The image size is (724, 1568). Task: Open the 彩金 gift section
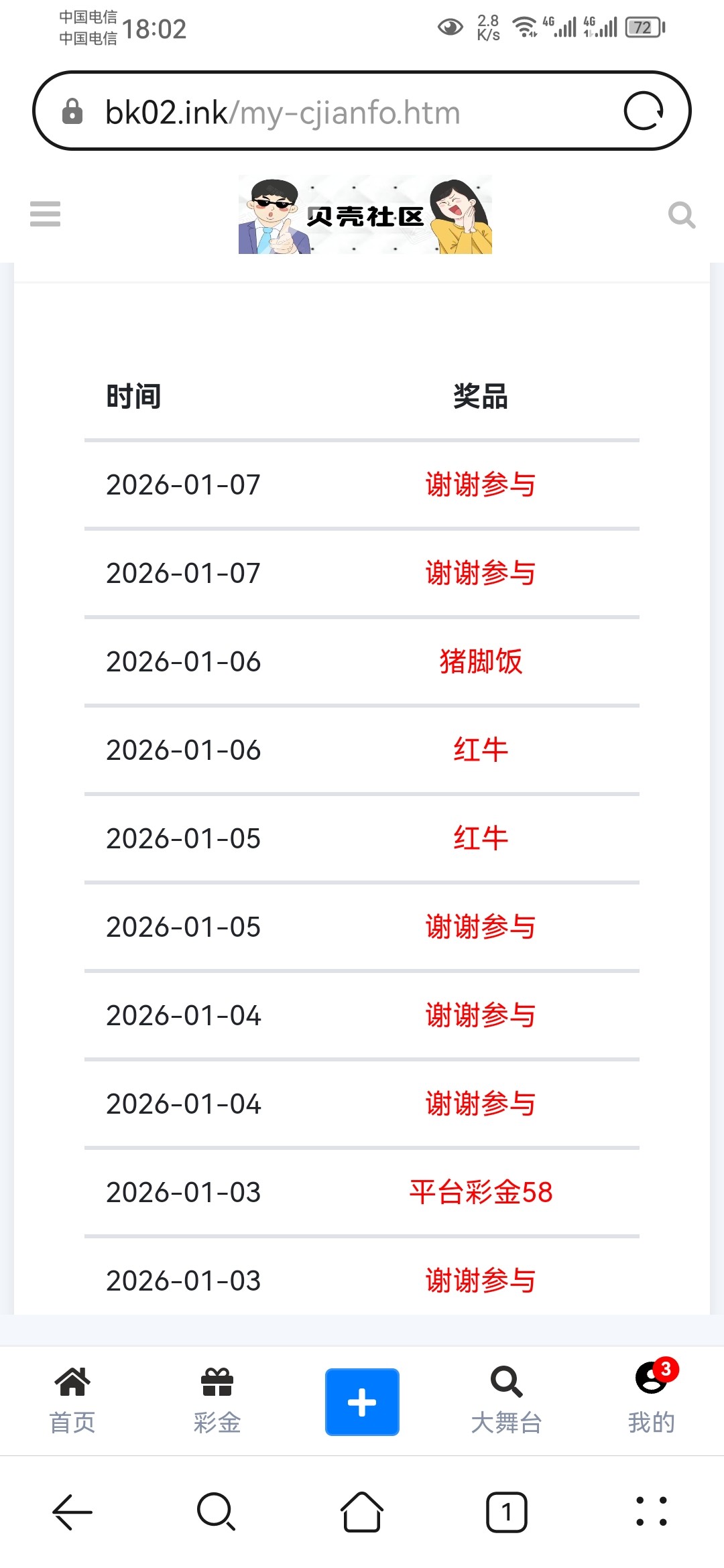tap(217, 1400)
